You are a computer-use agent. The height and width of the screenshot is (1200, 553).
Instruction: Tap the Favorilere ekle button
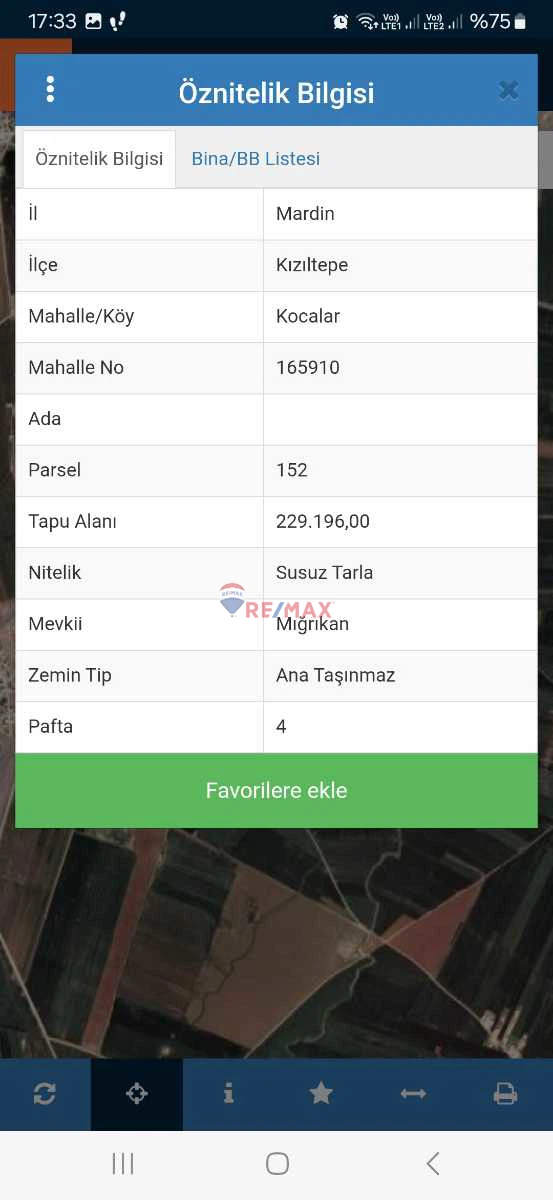click(276, 791)
